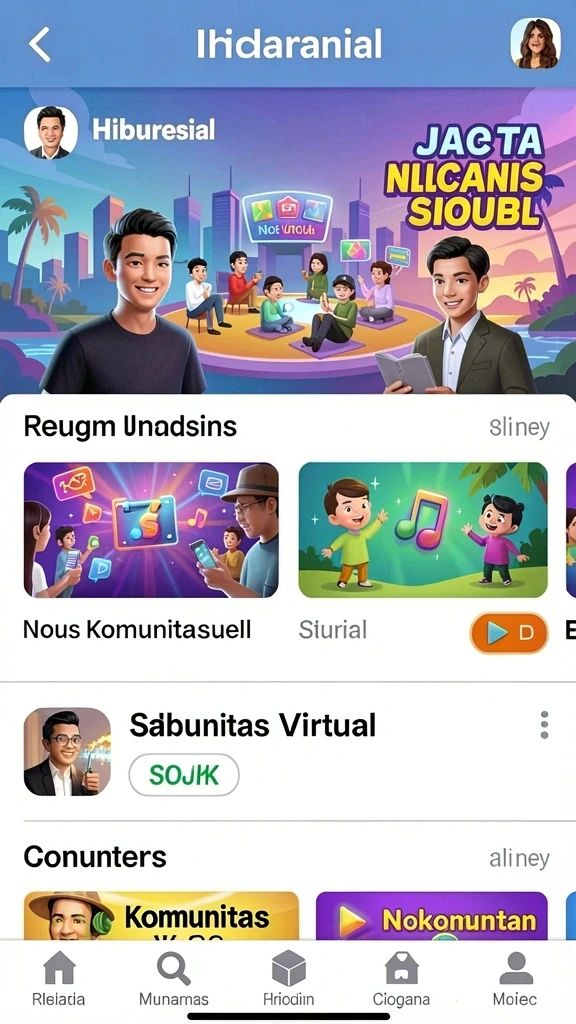Screen dimensions: 576x1024
Task: Switch to the Ciogana tab
Action: coord(401,978)
